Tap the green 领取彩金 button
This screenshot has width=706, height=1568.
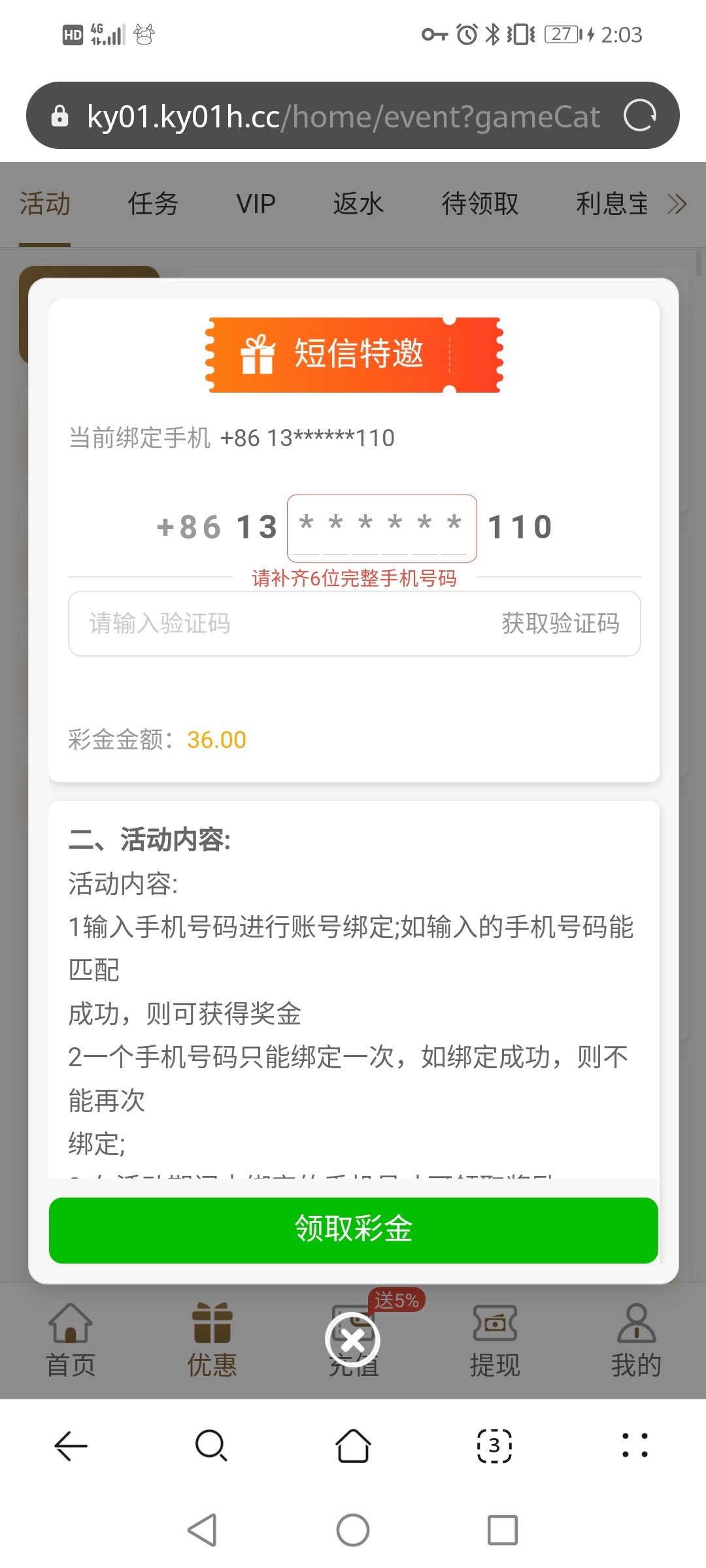pos(353,1230)
